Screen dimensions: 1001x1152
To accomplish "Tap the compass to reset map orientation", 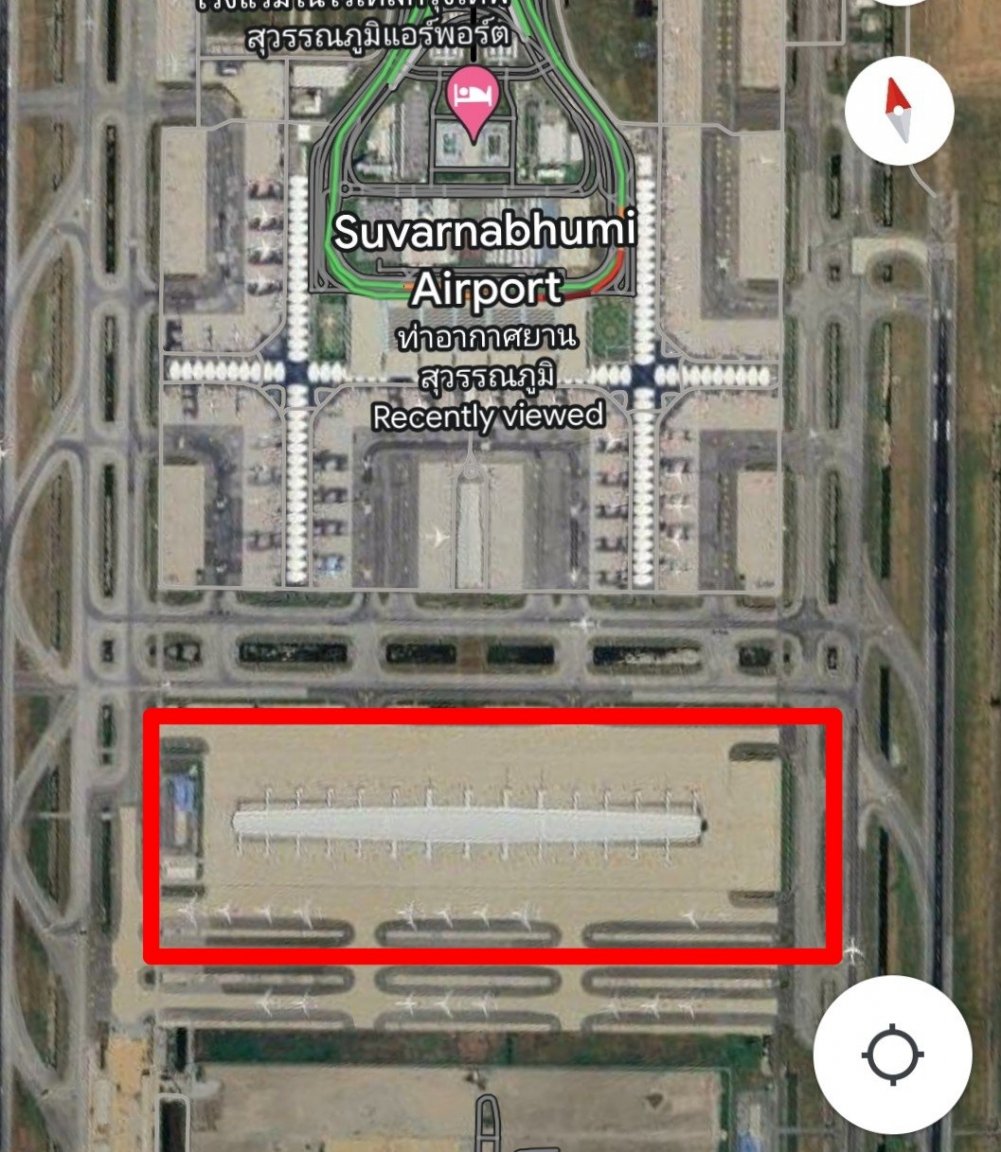I will coord(898,111).
